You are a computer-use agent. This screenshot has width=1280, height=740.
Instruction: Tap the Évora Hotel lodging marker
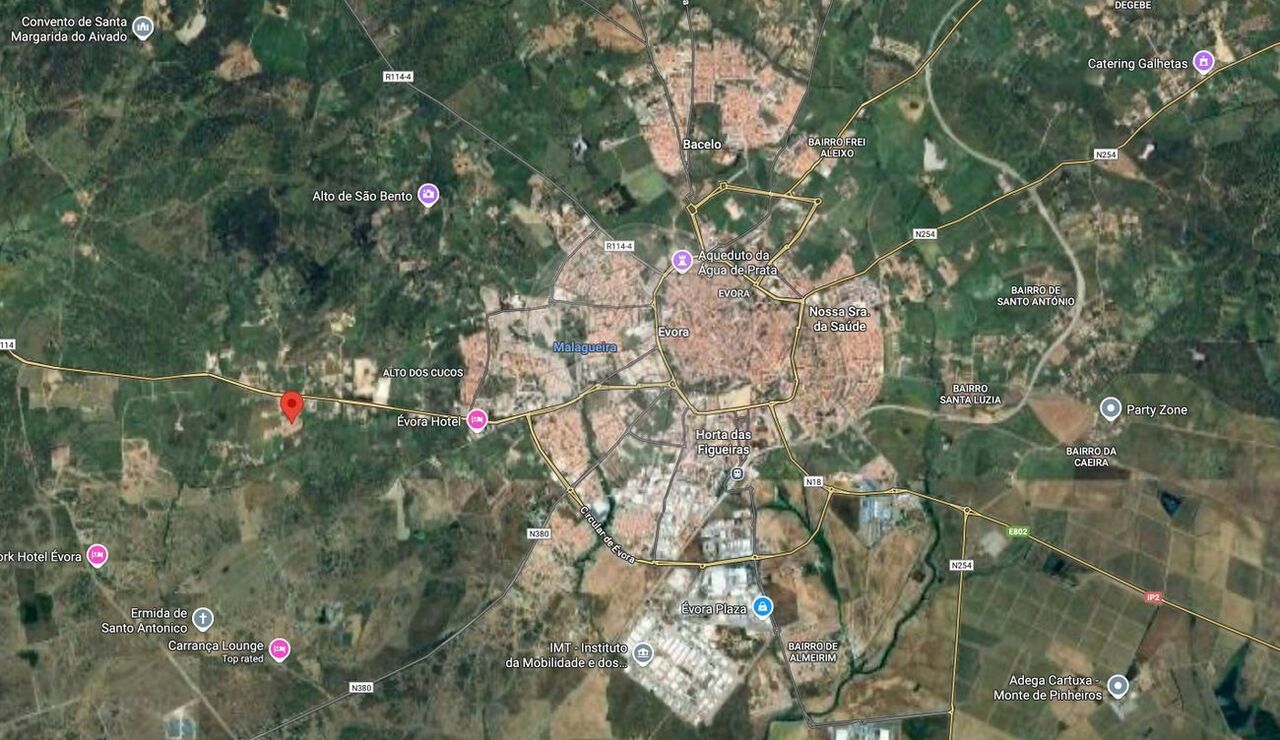click(x=477, y=420)
